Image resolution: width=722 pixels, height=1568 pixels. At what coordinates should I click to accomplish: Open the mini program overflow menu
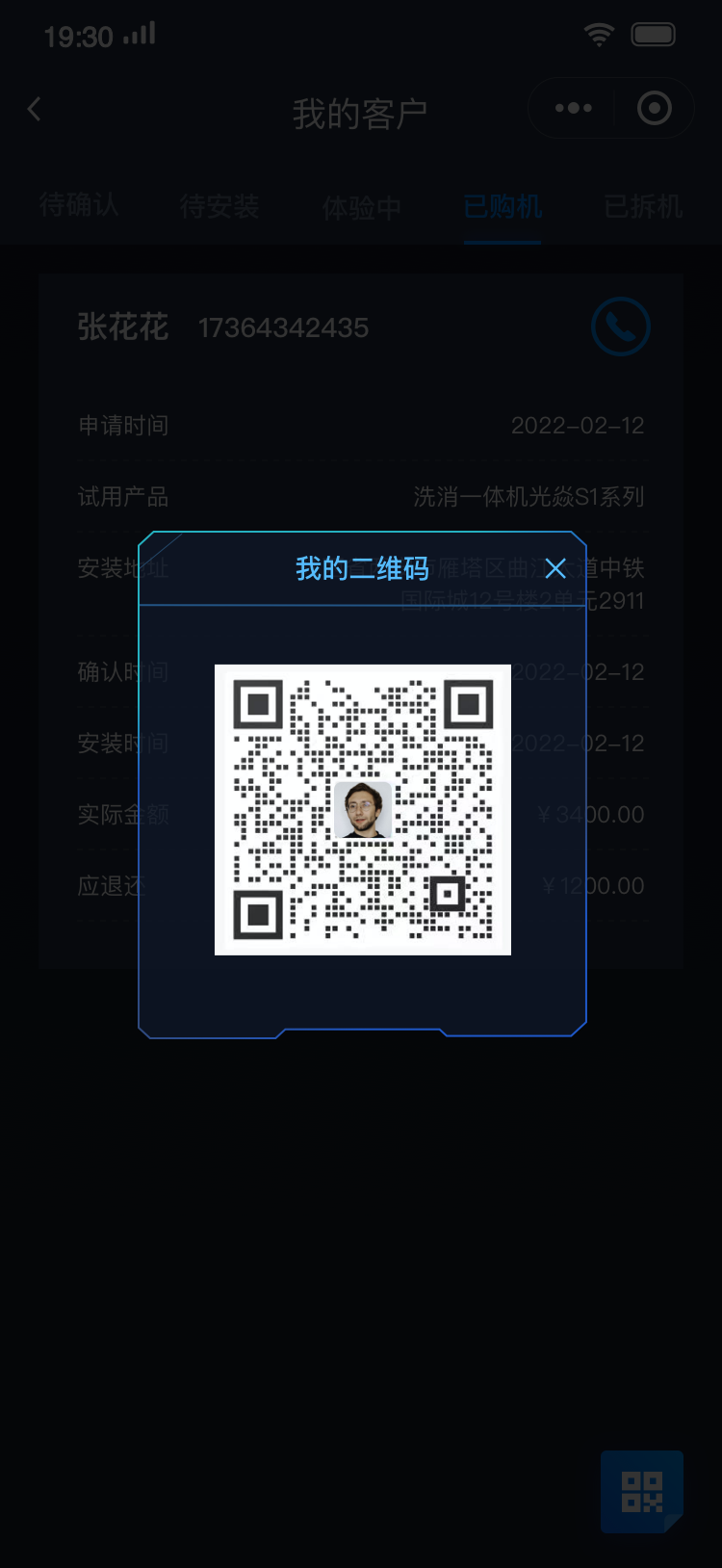tap(574, 108)
